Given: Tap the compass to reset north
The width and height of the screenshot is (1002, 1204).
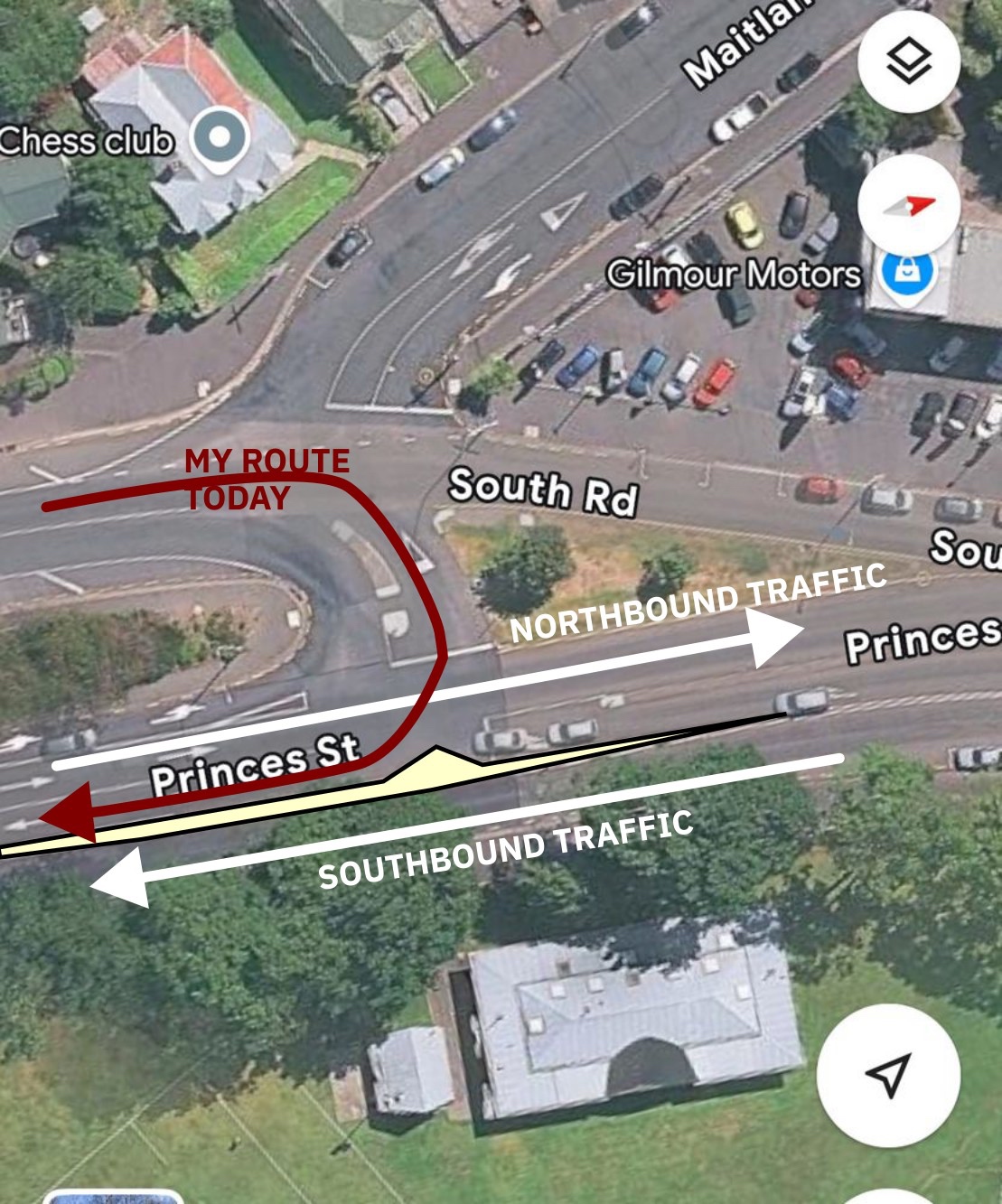Looking at the screenshot, I should tap(908, 206).
